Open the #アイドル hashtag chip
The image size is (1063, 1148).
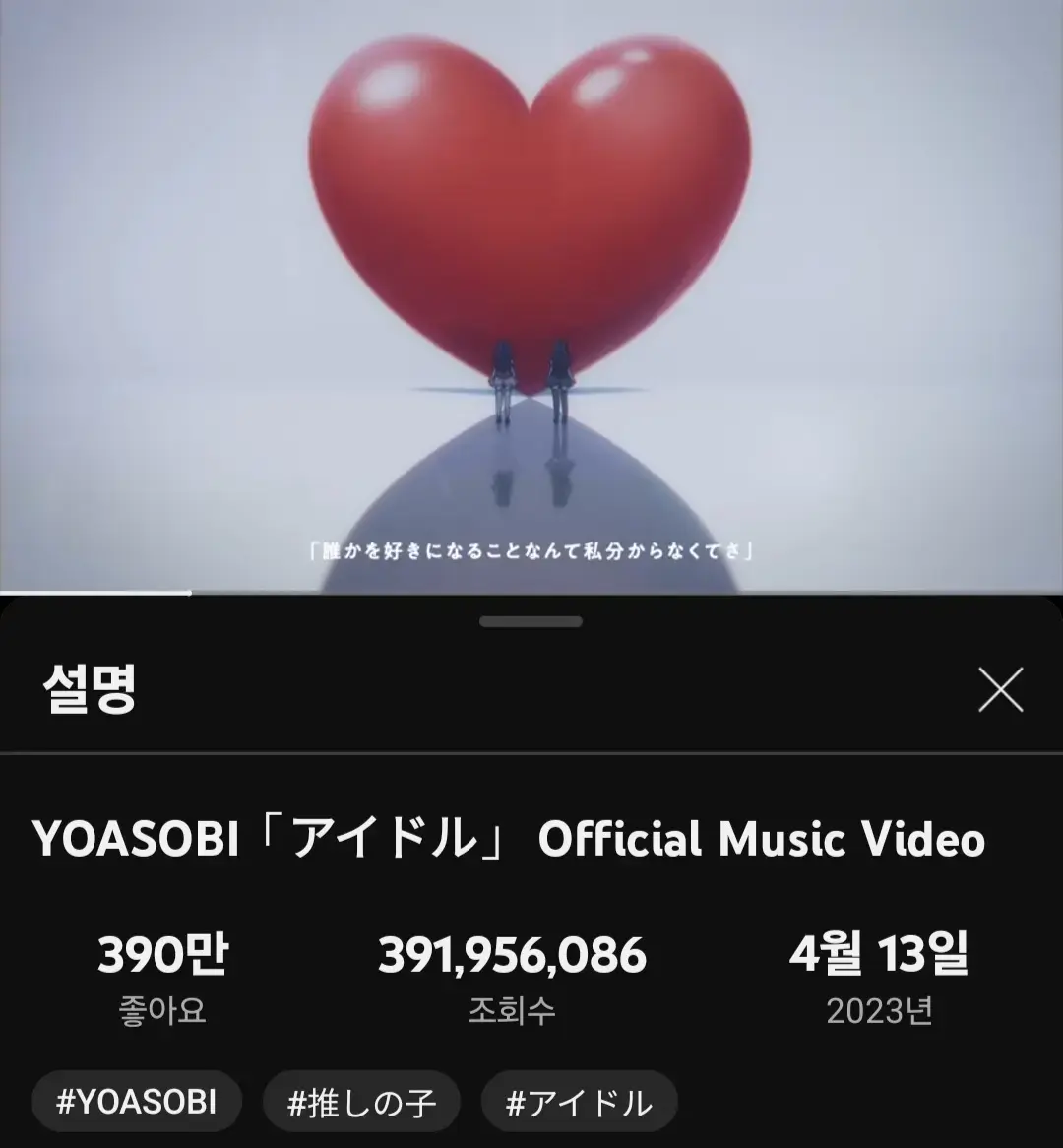(x=579, y=1102)
